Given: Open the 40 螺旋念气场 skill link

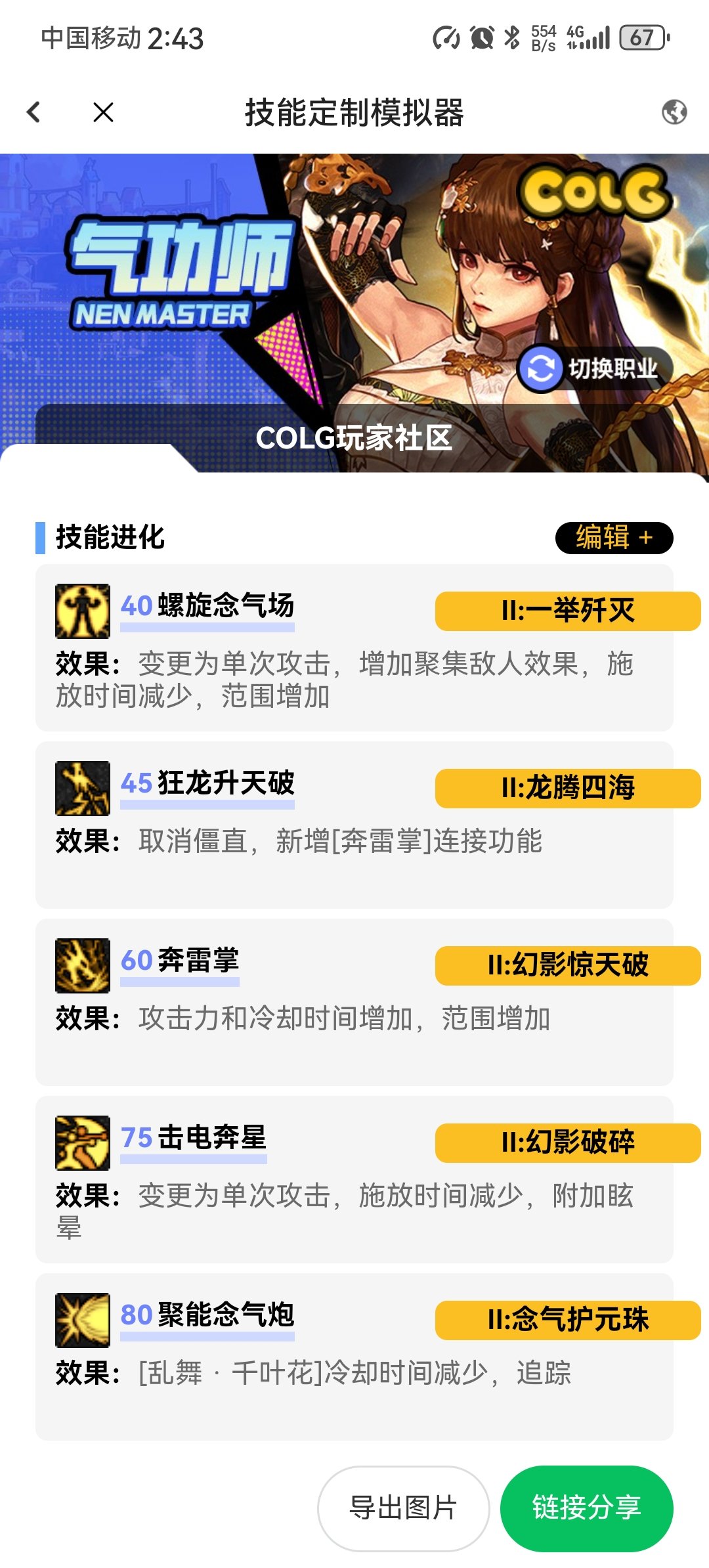Looking at the screenshot, I should point(207,606).
